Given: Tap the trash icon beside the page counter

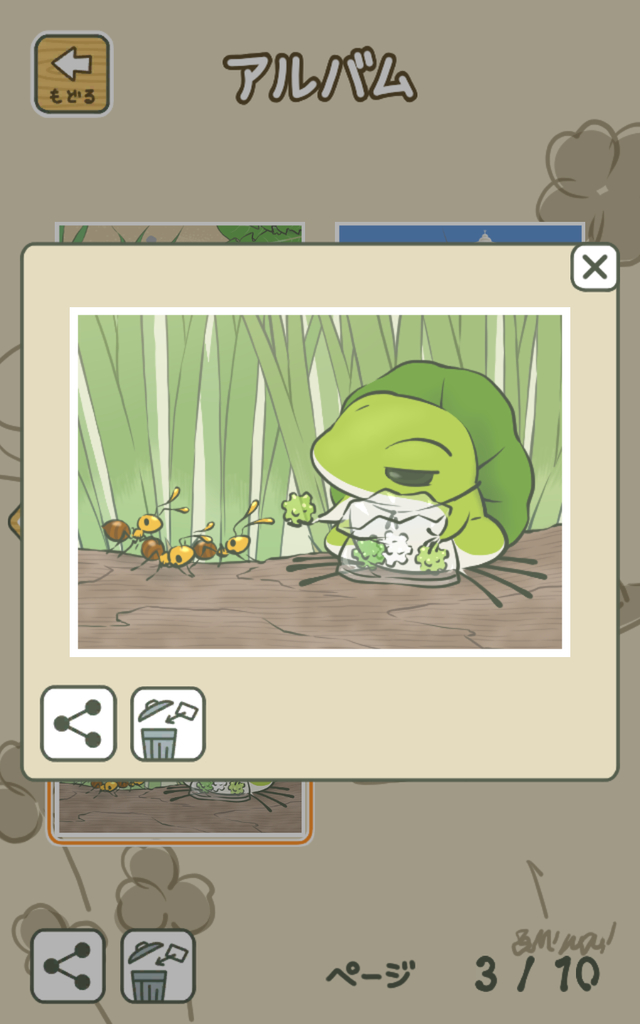Looking at the screenshot, I should pos(158,966).
